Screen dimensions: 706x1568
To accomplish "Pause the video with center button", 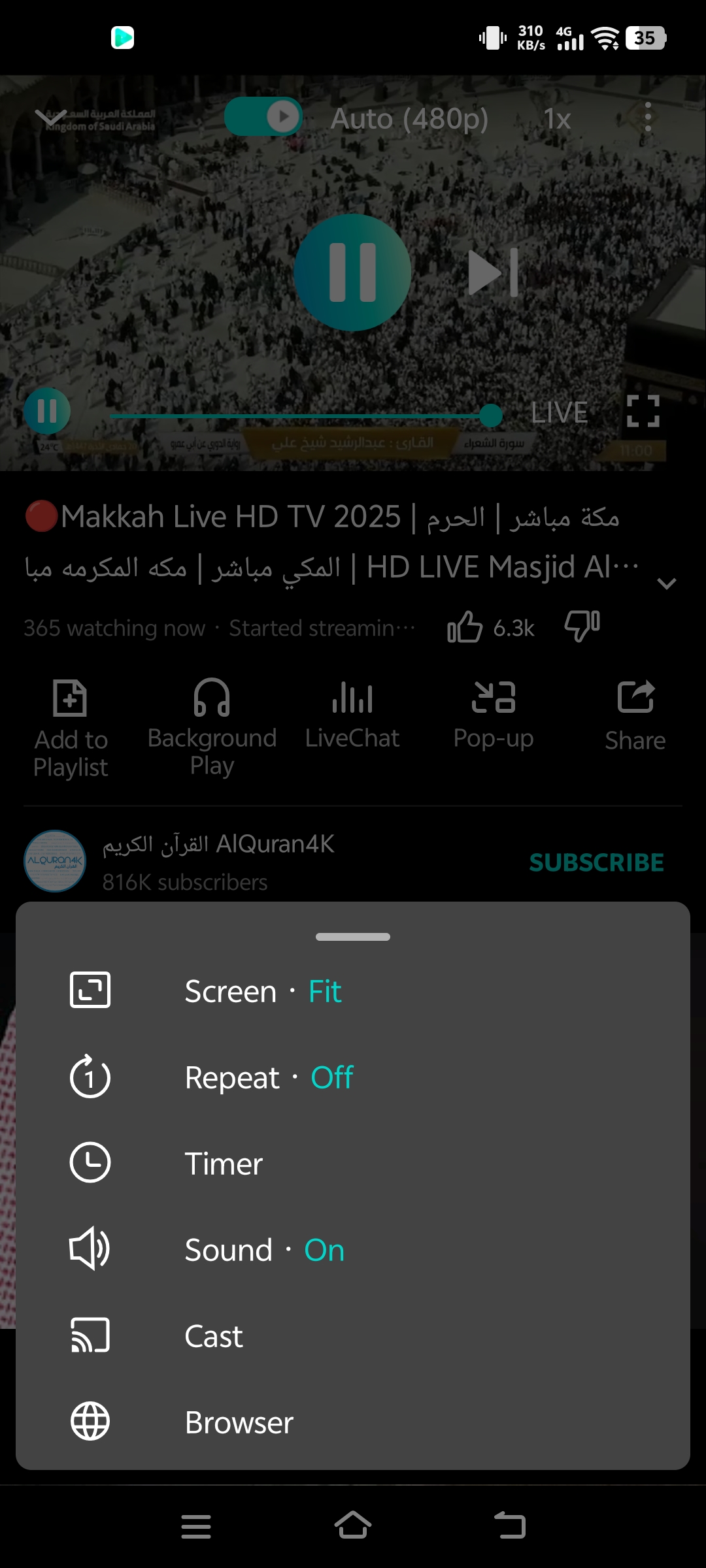I will click(352, 272).
